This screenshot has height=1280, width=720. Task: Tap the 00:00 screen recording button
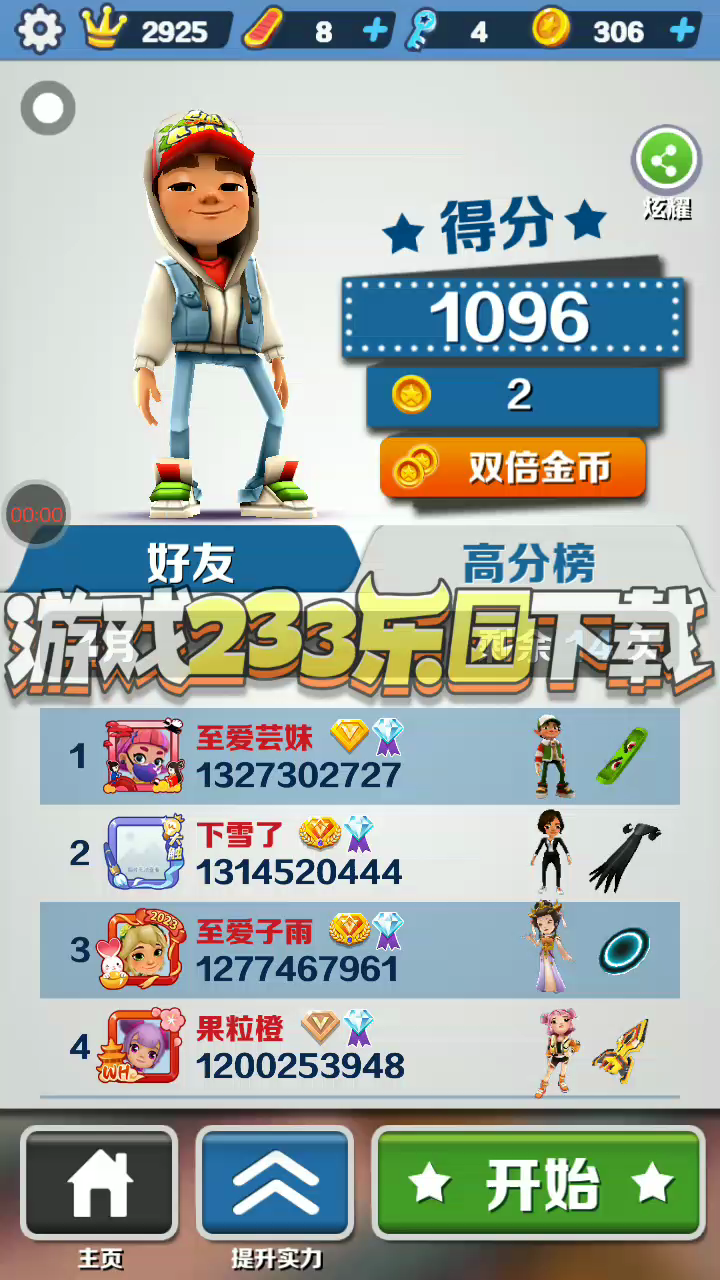click(x=37, y=514)
